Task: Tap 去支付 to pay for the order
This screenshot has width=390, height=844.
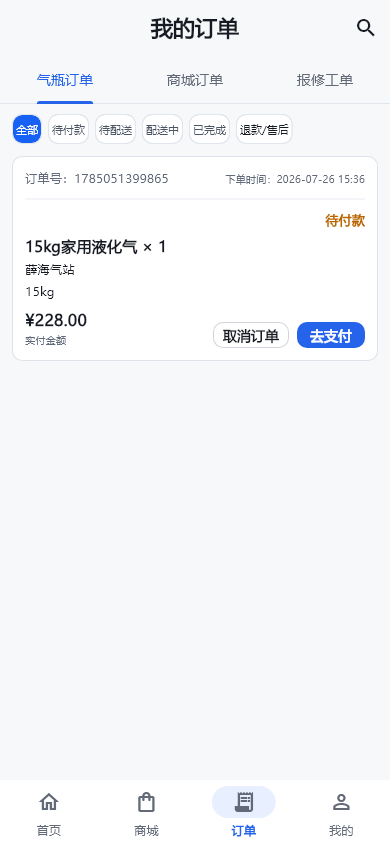Action: pyautogui.click(x=331, y=335)
